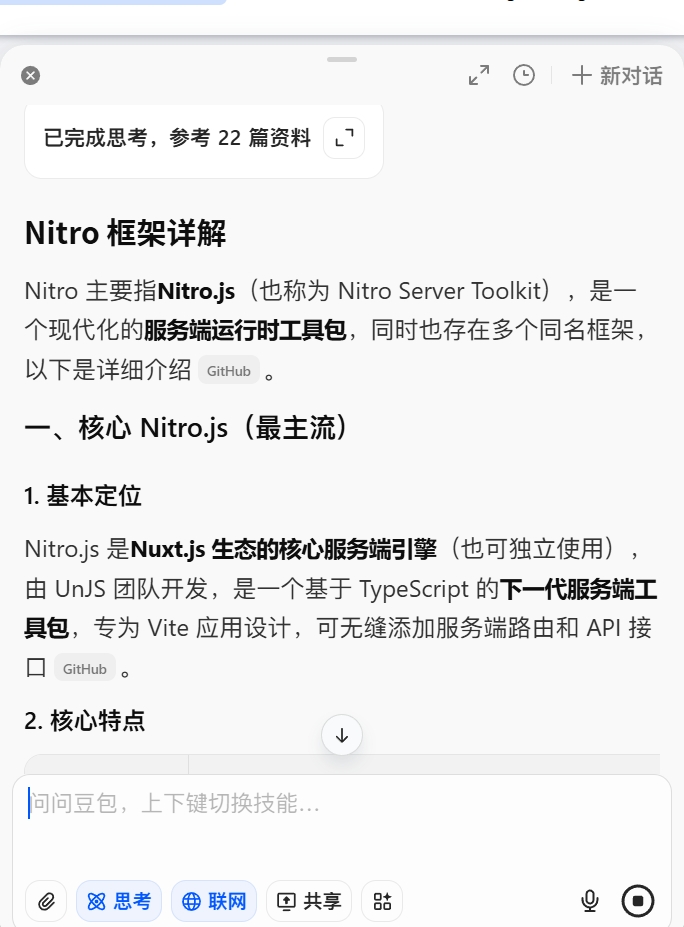Viewport: 684px width, 927px height.
Task: Expand the chat panel to full size
Action: 479,75
